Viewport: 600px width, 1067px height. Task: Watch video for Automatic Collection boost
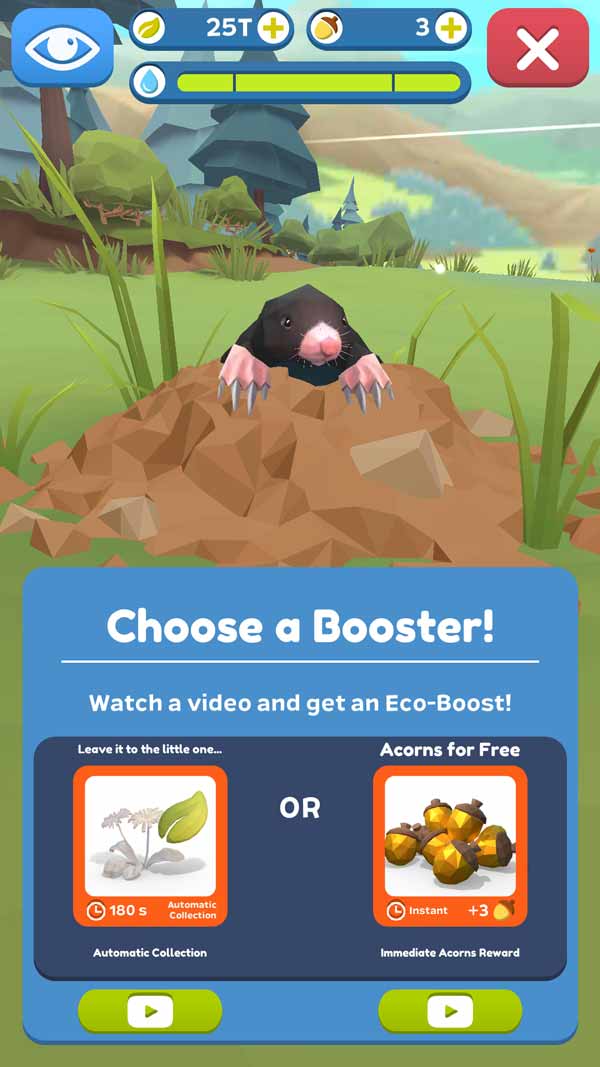pos(150,1011)
